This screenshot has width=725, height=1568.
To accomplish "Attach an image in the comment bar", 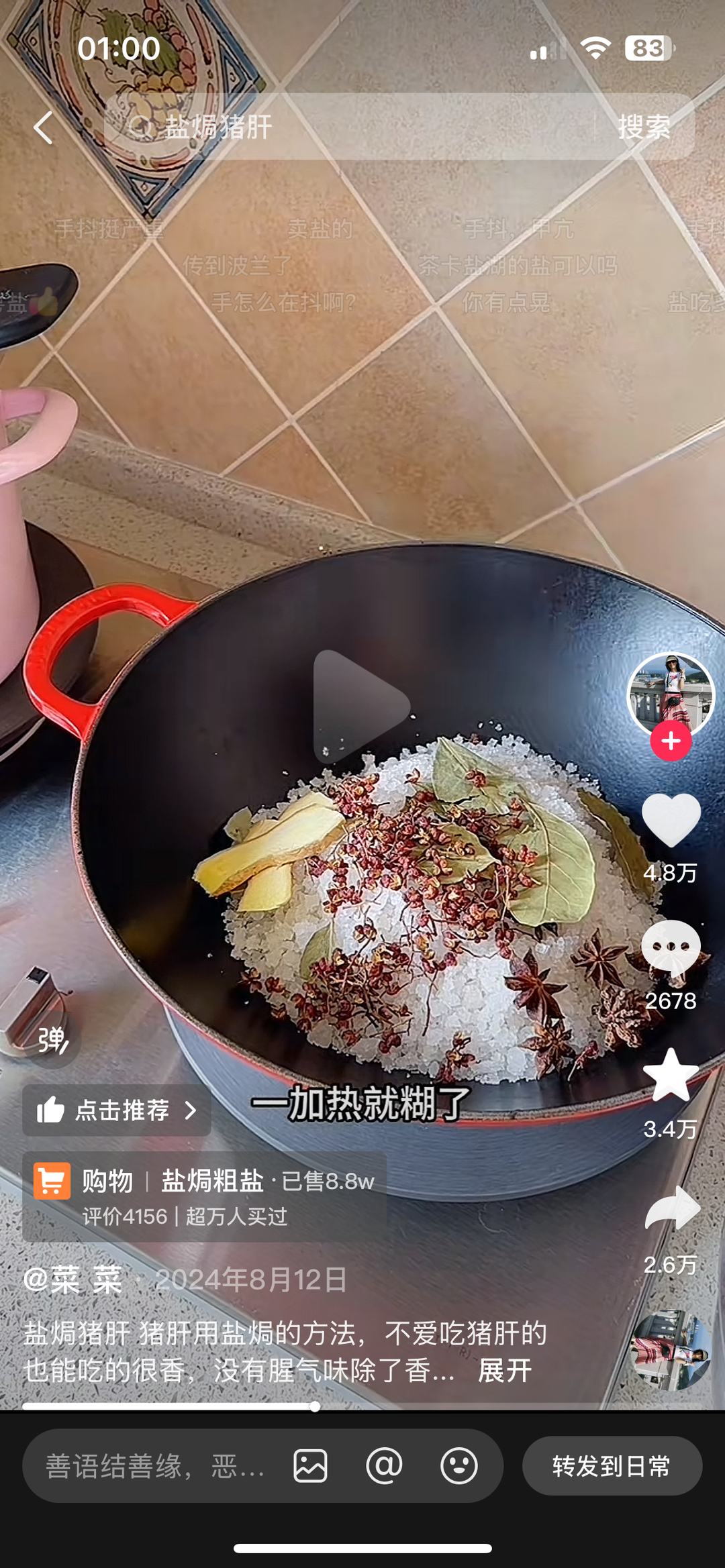I will (x=310, y=1466).
